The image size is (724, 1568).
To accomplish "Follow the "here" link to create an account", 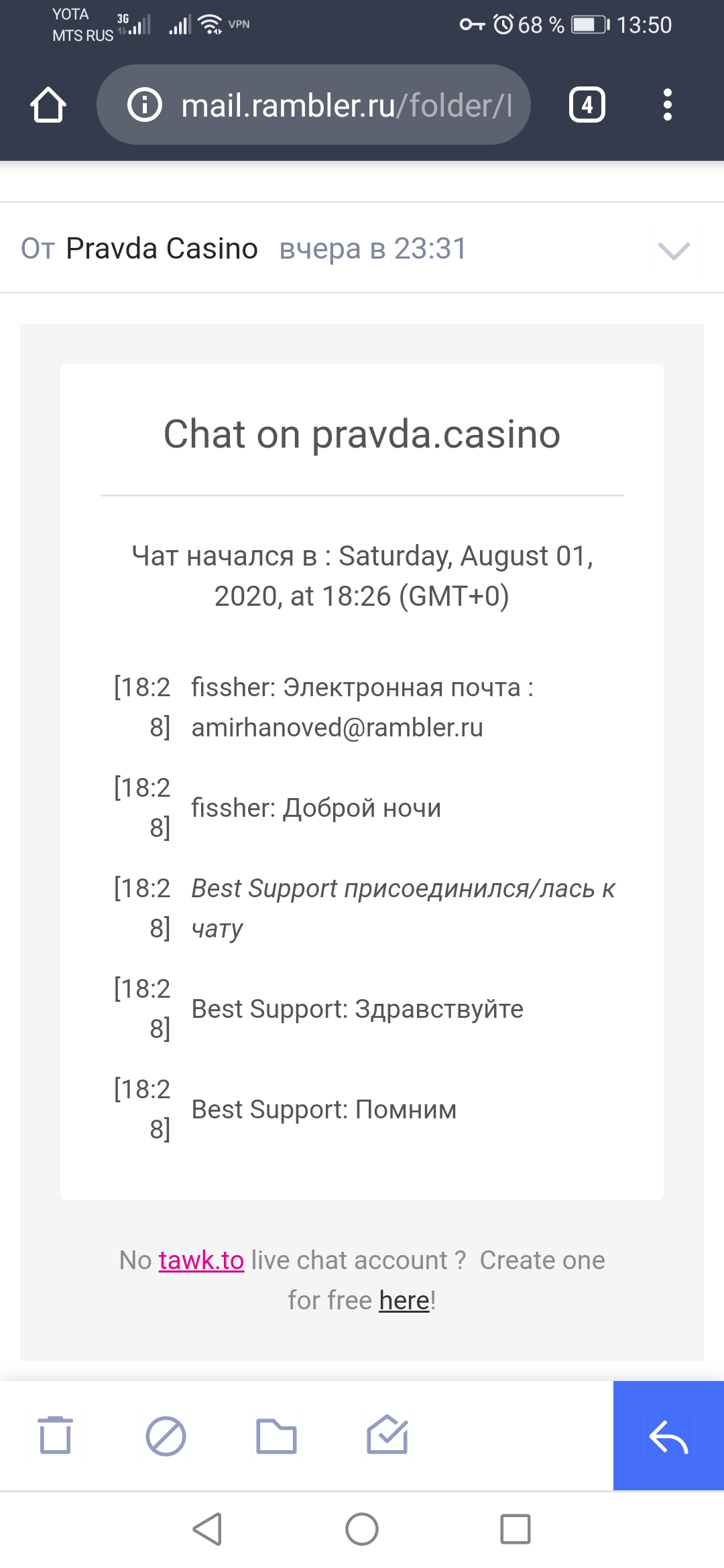I will click(x=404, y=1301).
